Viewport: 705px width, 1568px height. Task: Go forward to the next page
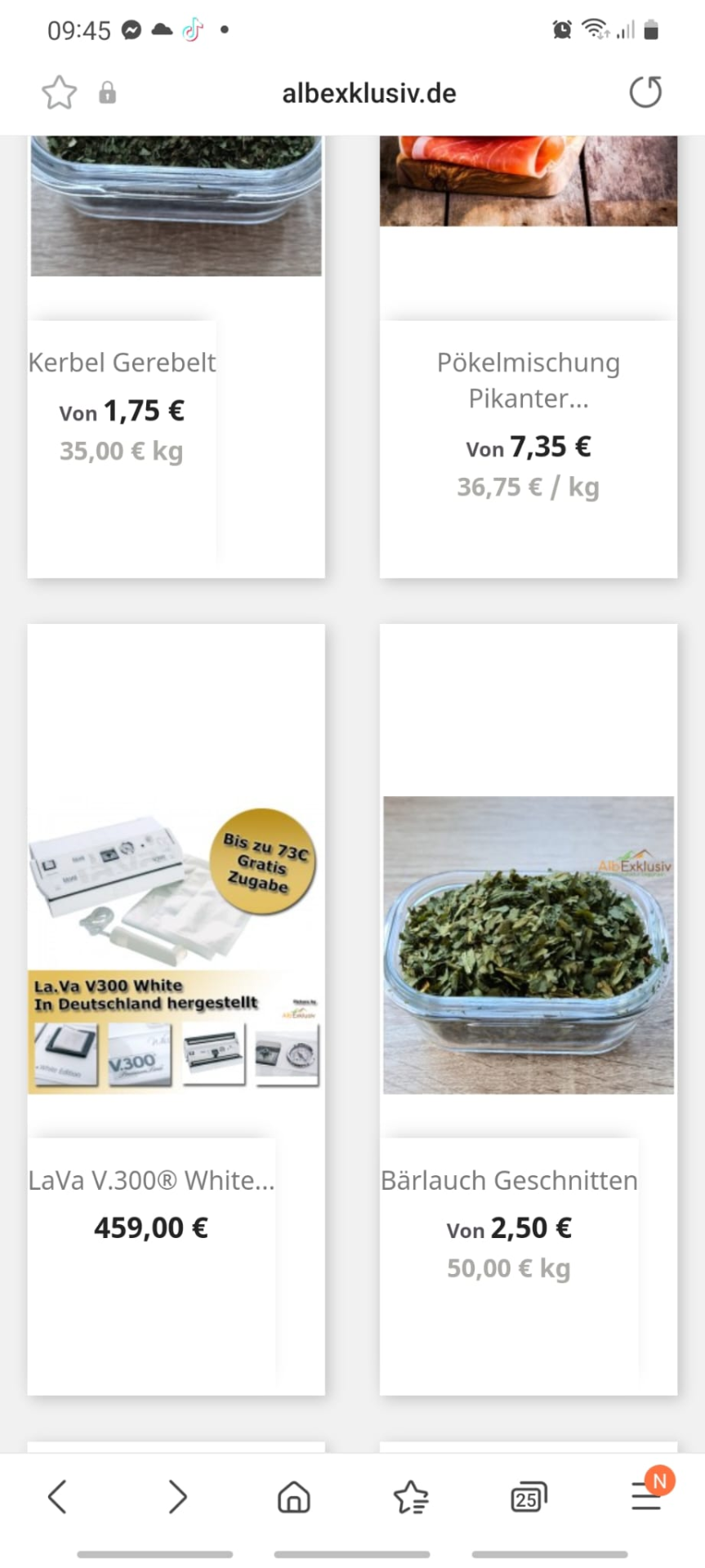177,1497
